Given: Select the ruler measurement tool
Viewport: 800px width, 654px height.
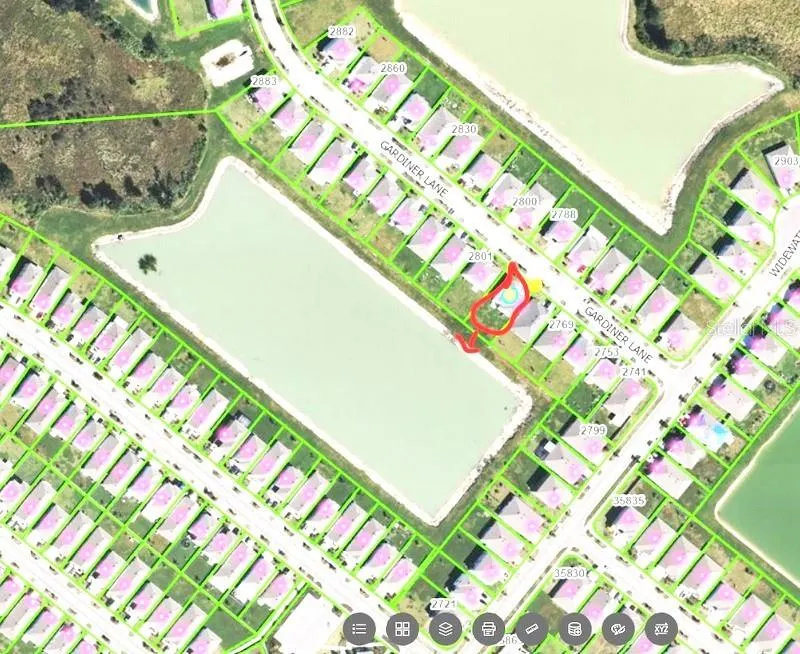Looking at the screenshot, I should pos(532,629).
